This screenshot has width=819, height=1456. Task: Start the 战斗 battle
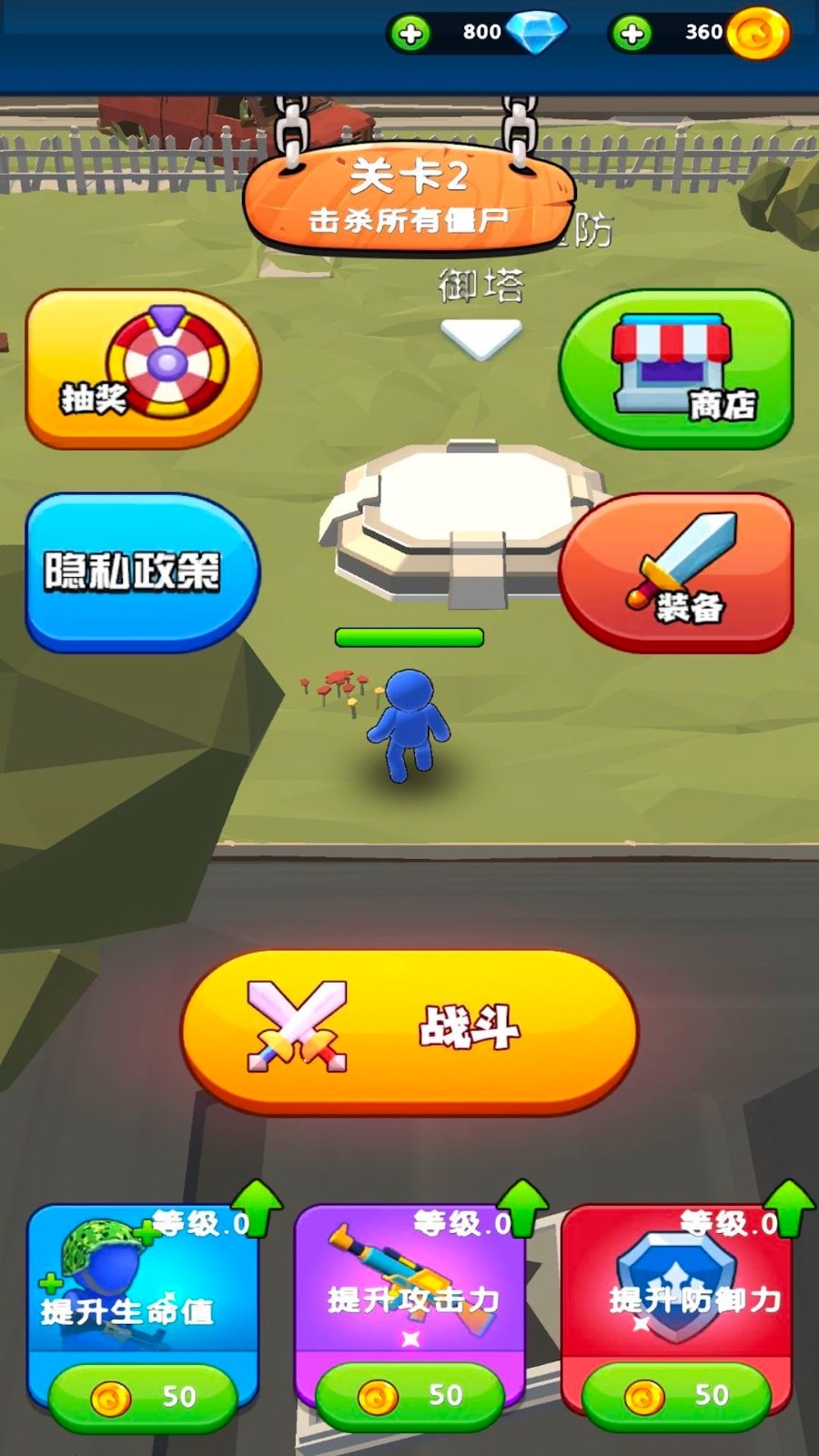[409, 1031]
